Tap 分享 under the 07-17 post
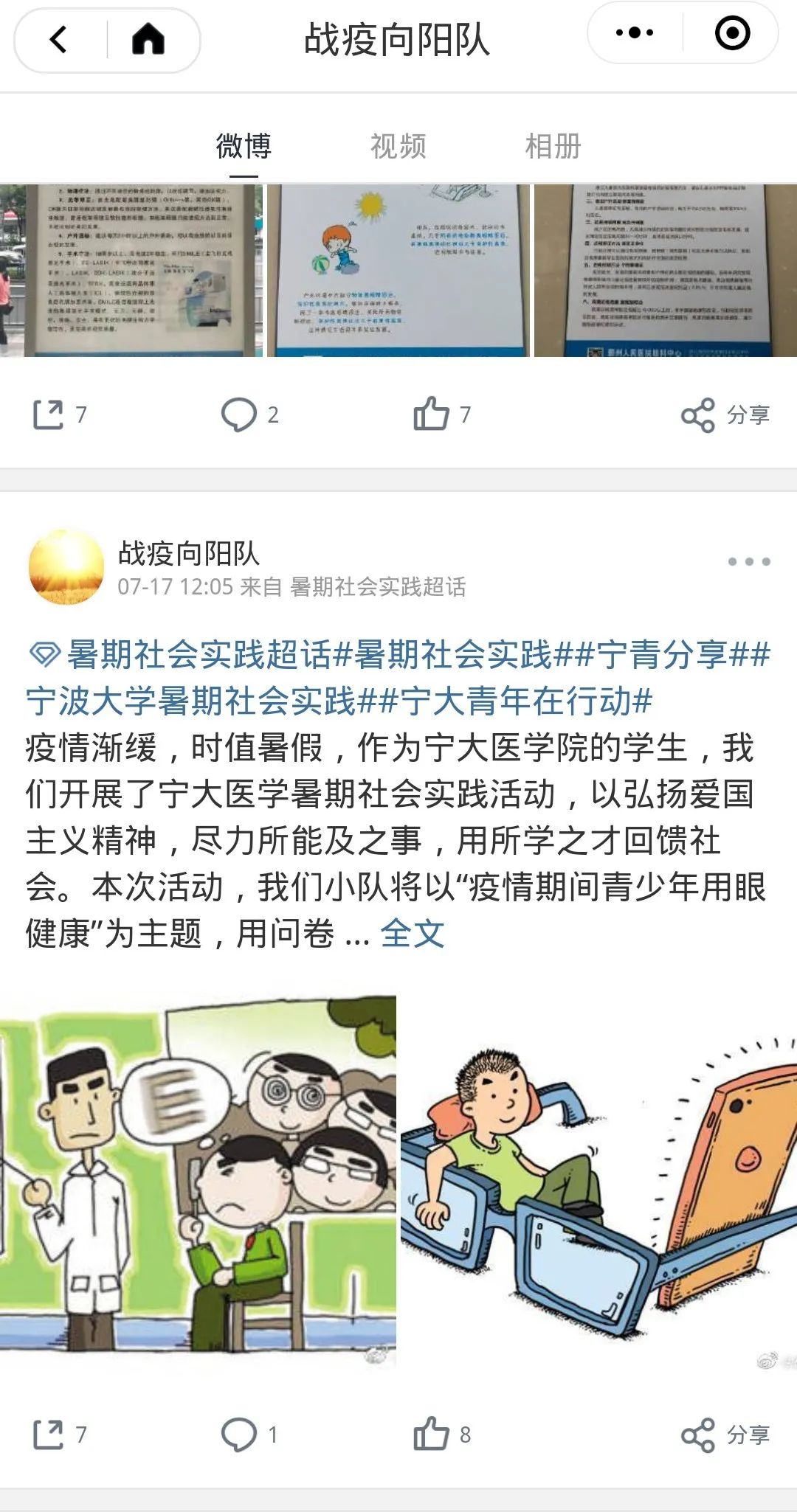This screenshot has width=797, height=1512. pos(725,1435)
